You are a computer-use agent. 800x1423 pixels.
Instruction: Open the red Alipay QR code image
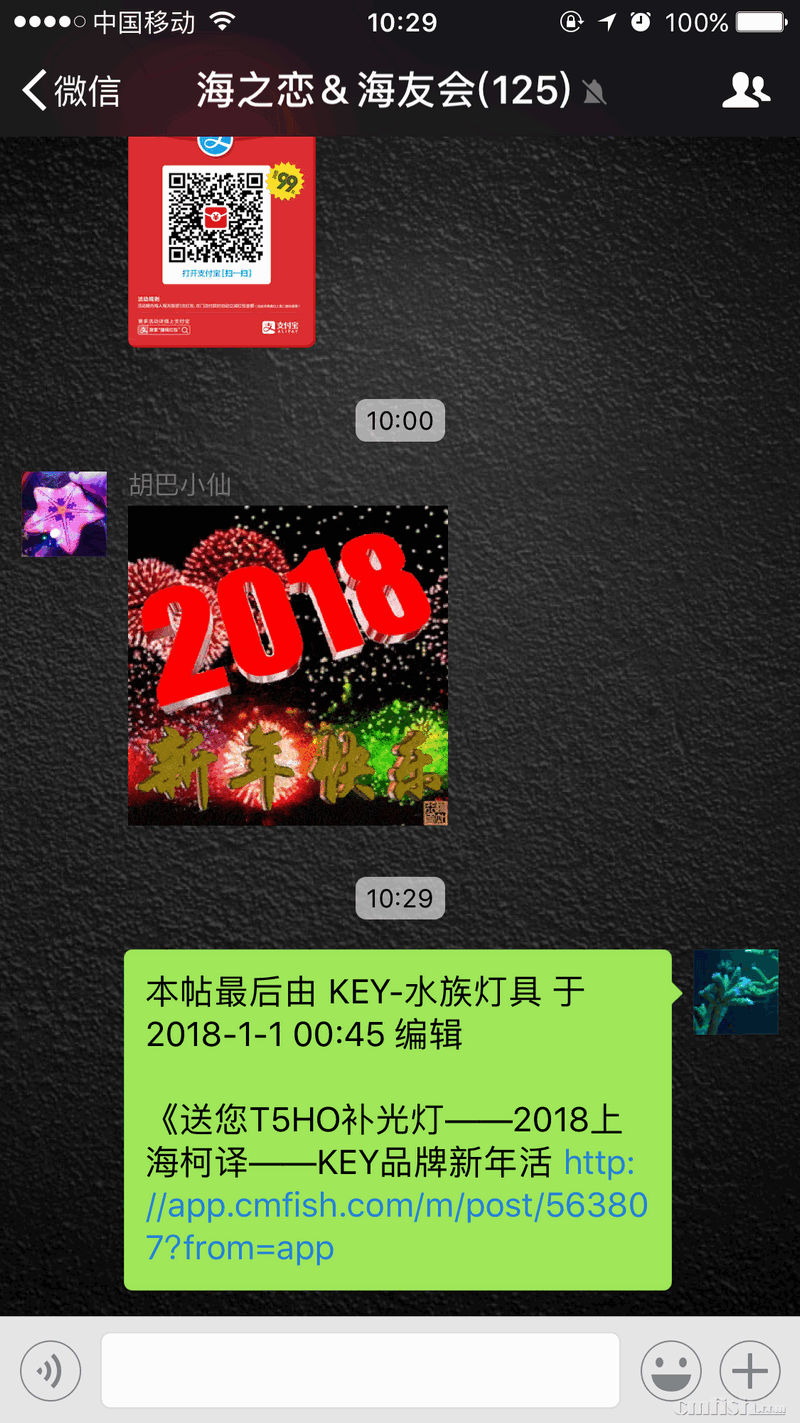coord(220,240)
